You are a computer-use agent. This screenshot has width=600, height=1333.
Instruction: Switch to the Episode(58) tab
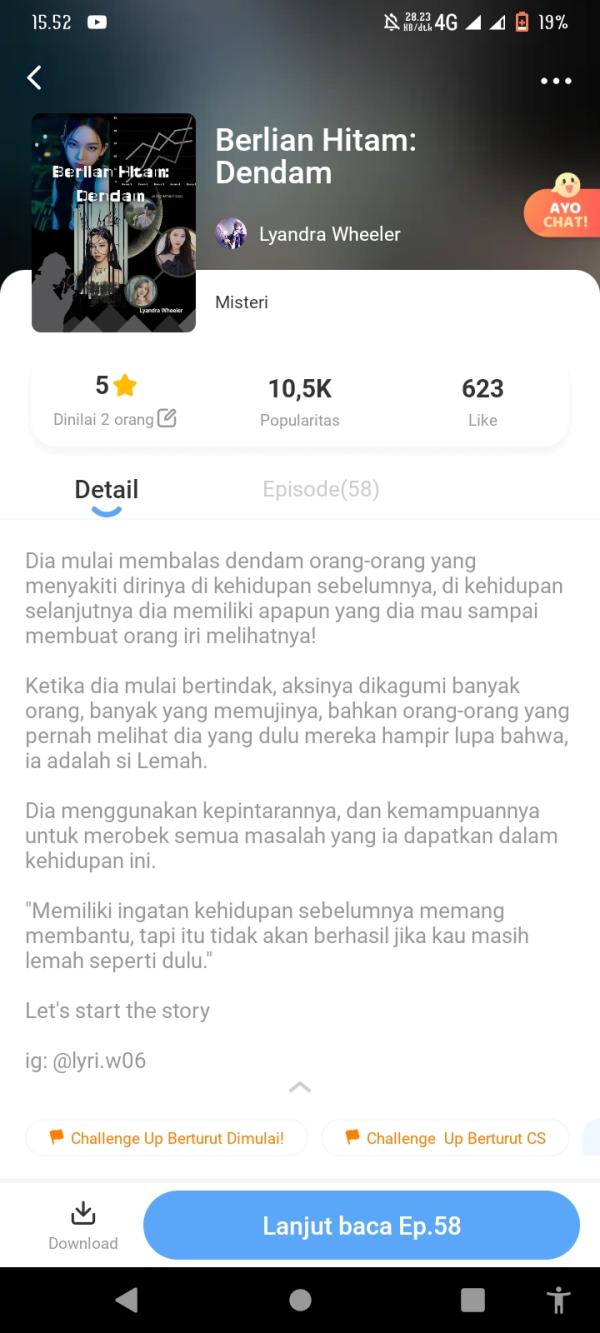click(x=320, y=489)
